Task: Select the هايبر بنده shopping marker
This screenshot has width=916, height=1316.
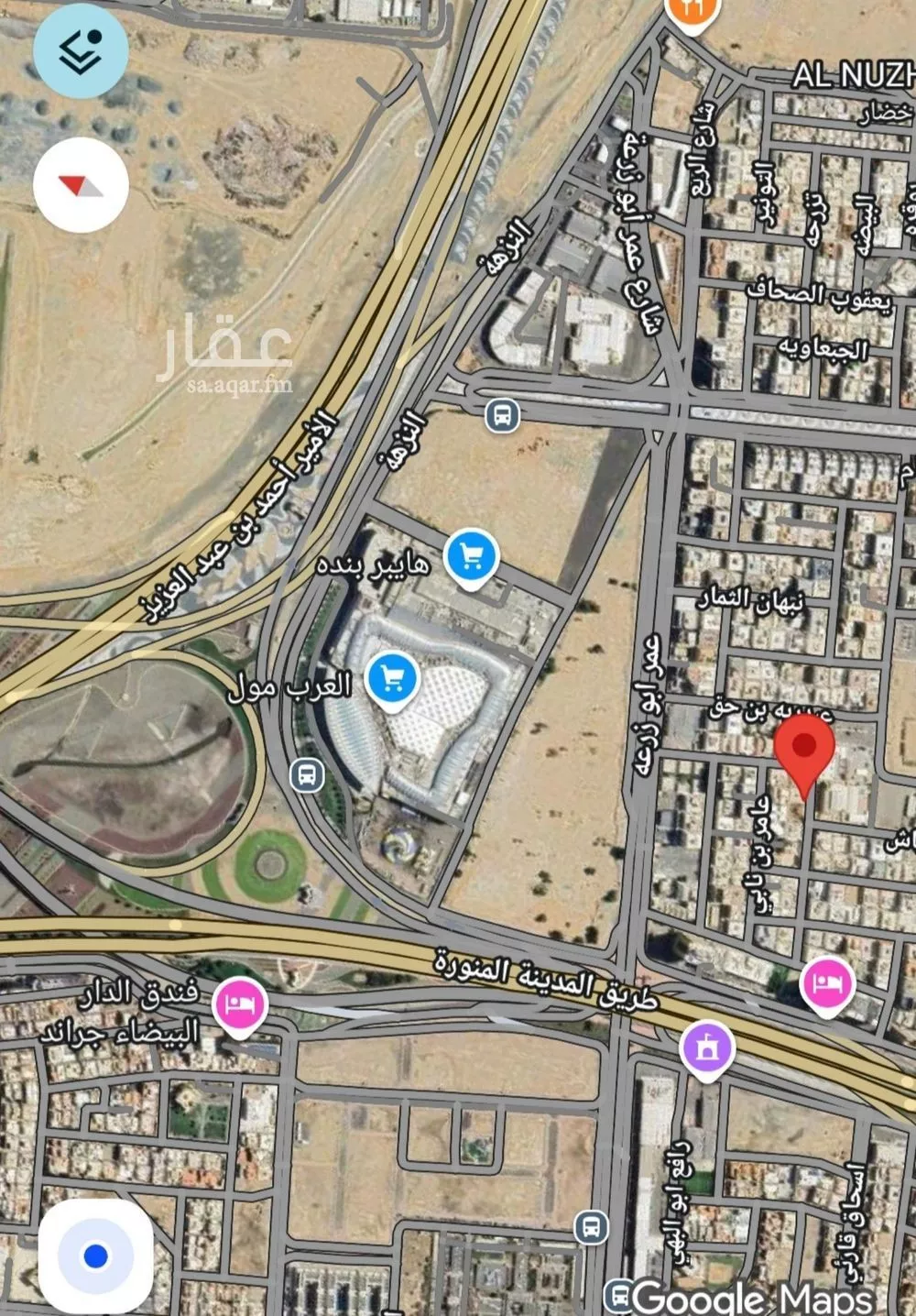Action: point(472,558)
